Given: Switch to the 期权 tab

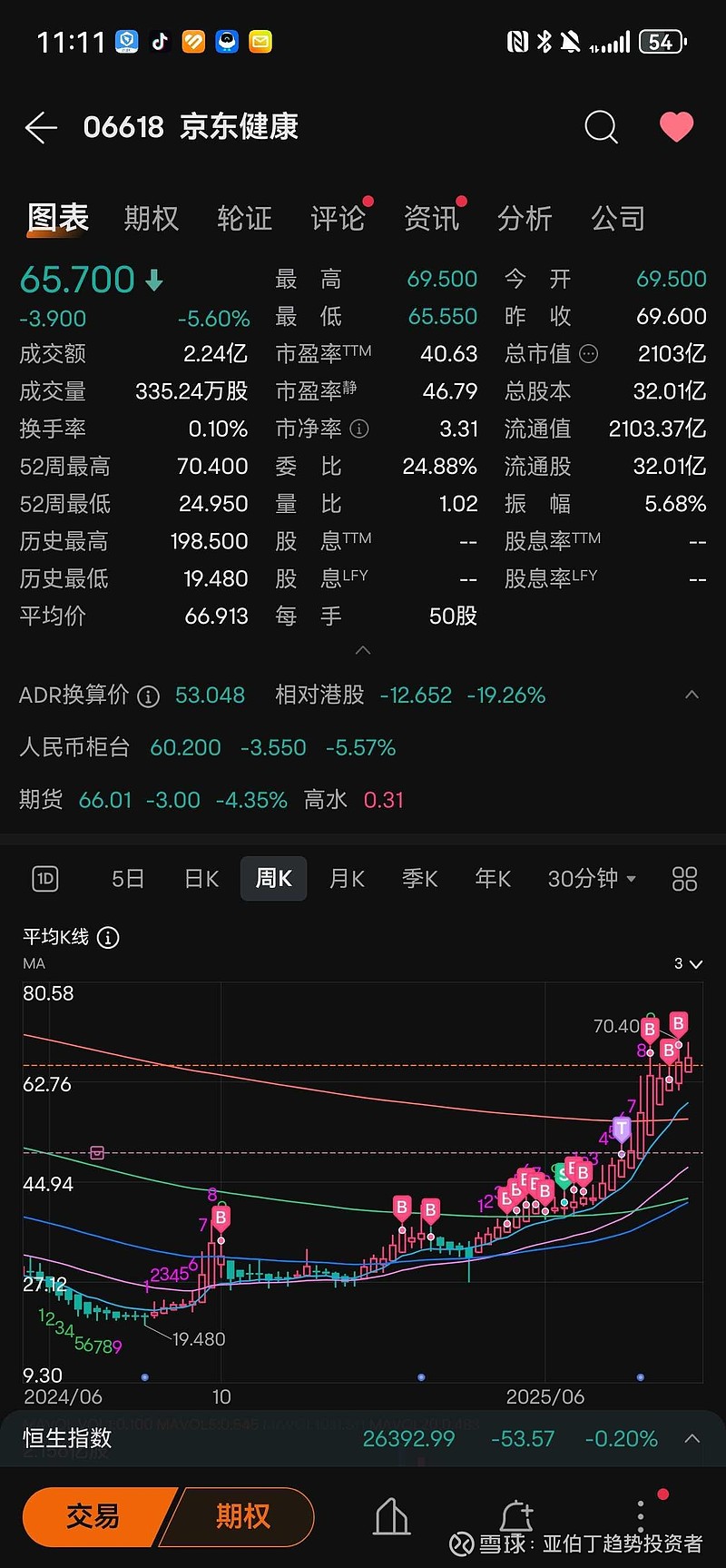Looking at the screenshot, I should [x=152, y=219].
